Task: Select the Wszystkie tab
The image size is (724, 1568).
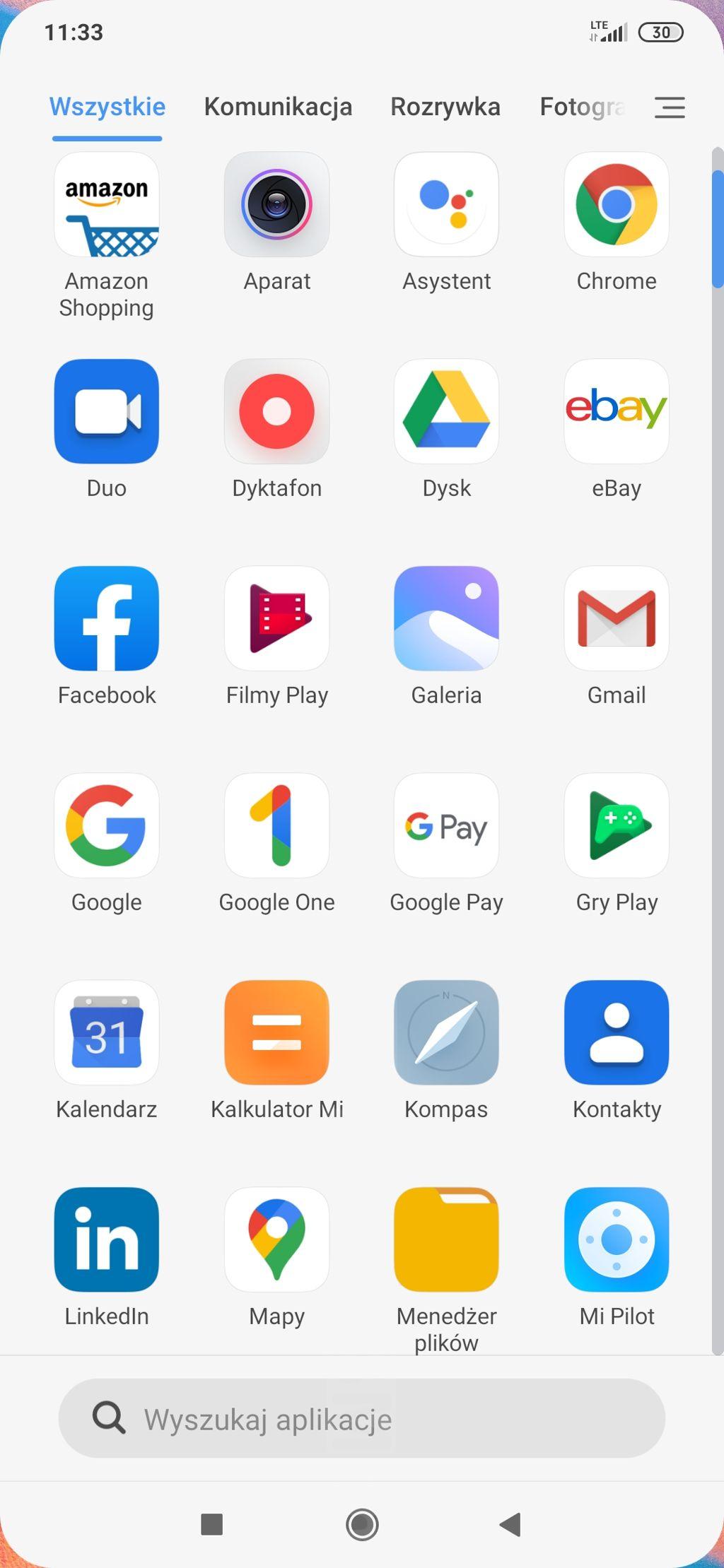Action: [x=107, y=107]
